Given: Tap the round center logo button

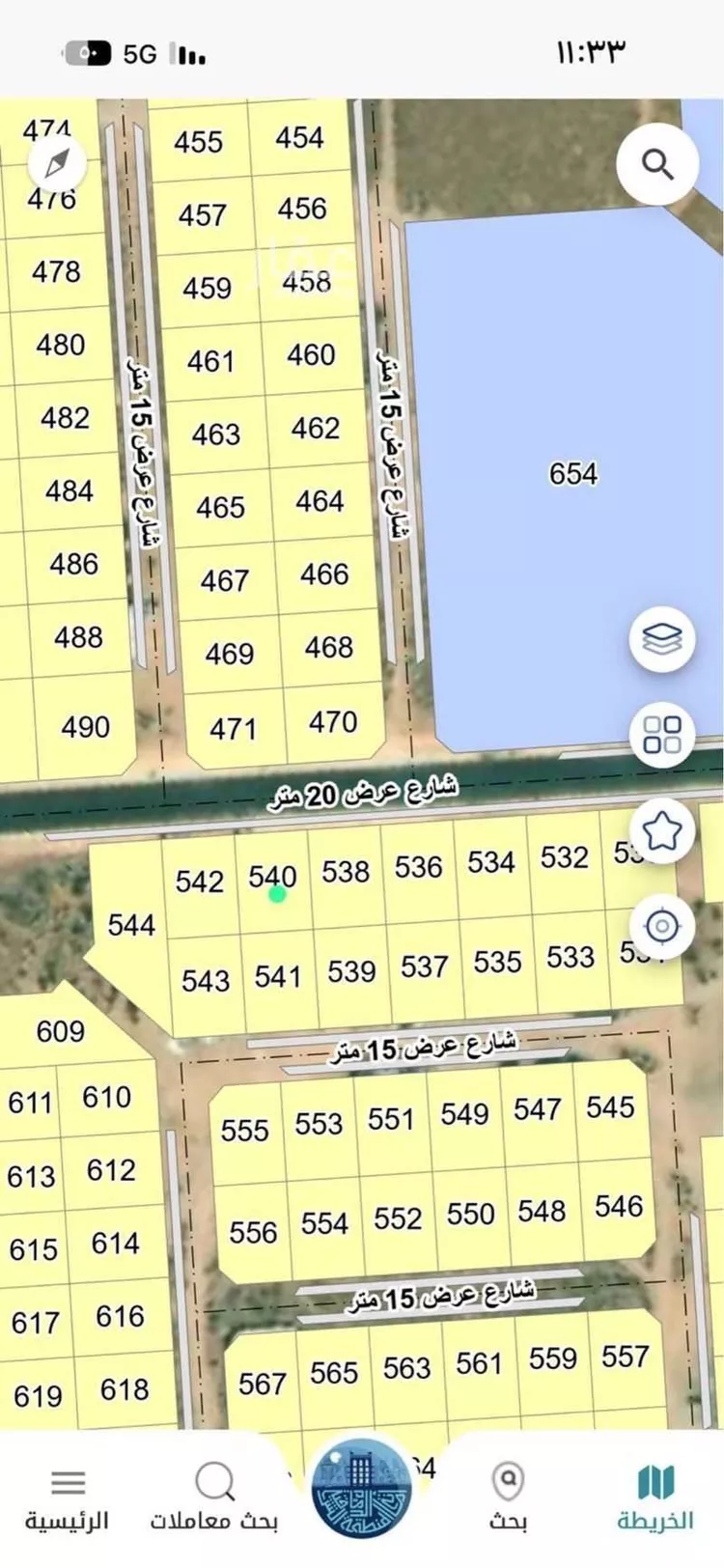Looking at the screenshot, I should [362, 1493].
